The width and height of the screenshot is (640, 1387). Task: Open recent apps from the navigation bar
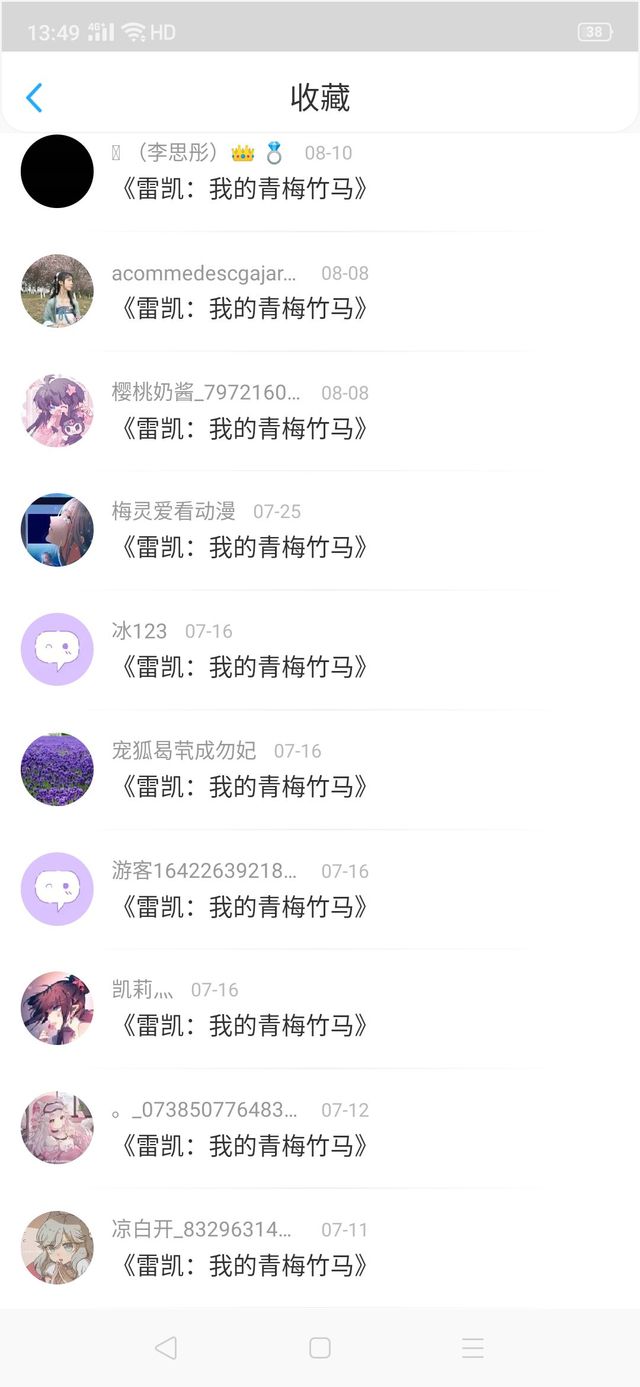pos(473,1348)
